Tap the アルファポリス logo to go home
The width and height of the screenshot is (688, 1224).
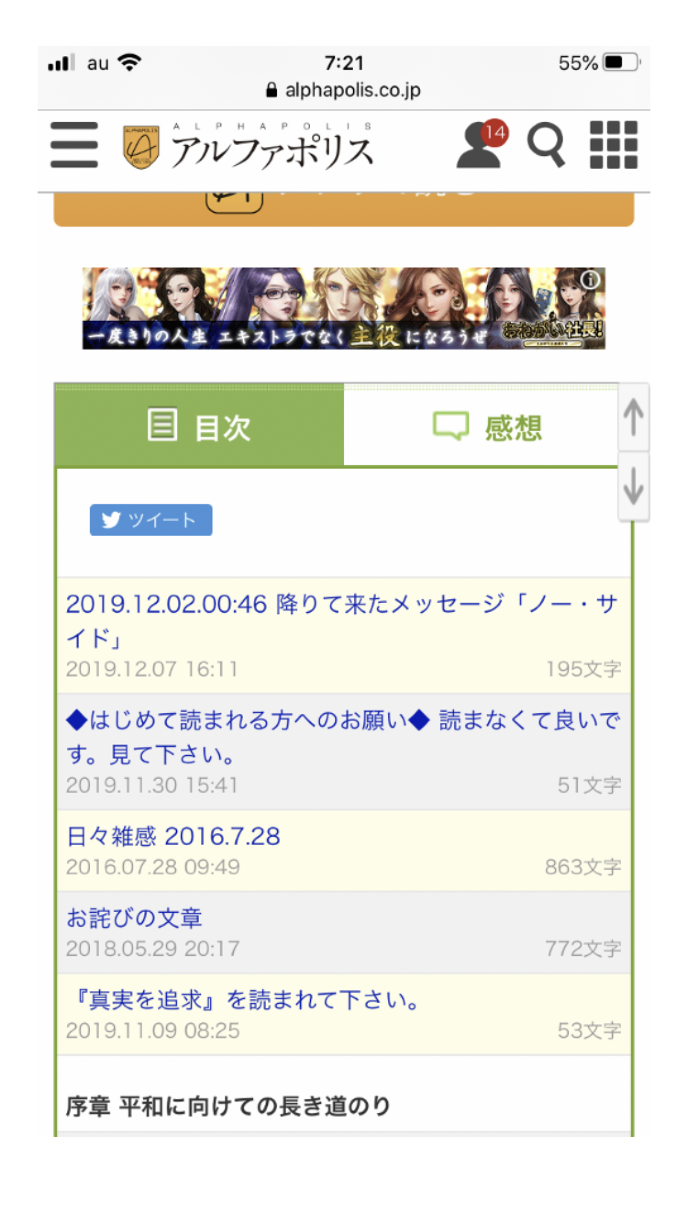(x=249, y=146)
